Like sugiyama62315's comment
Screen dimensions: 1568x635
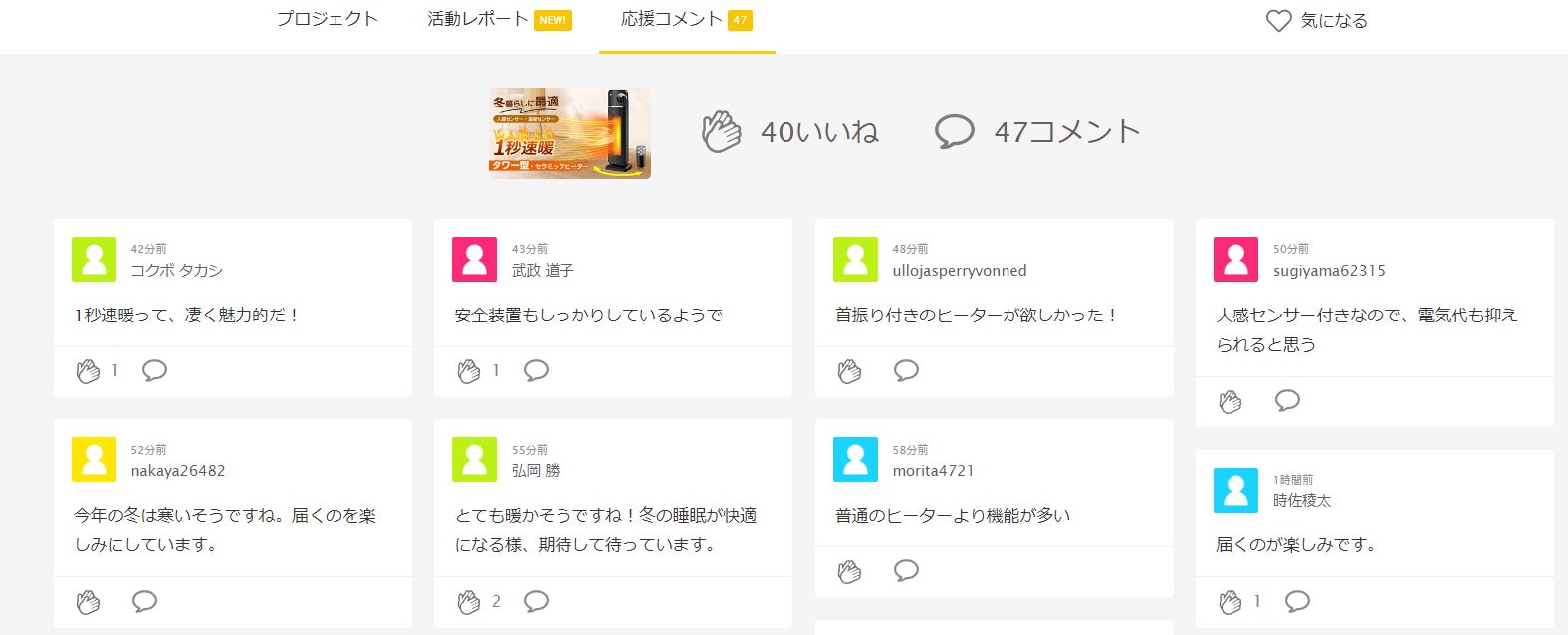[x=1231, y=401]
